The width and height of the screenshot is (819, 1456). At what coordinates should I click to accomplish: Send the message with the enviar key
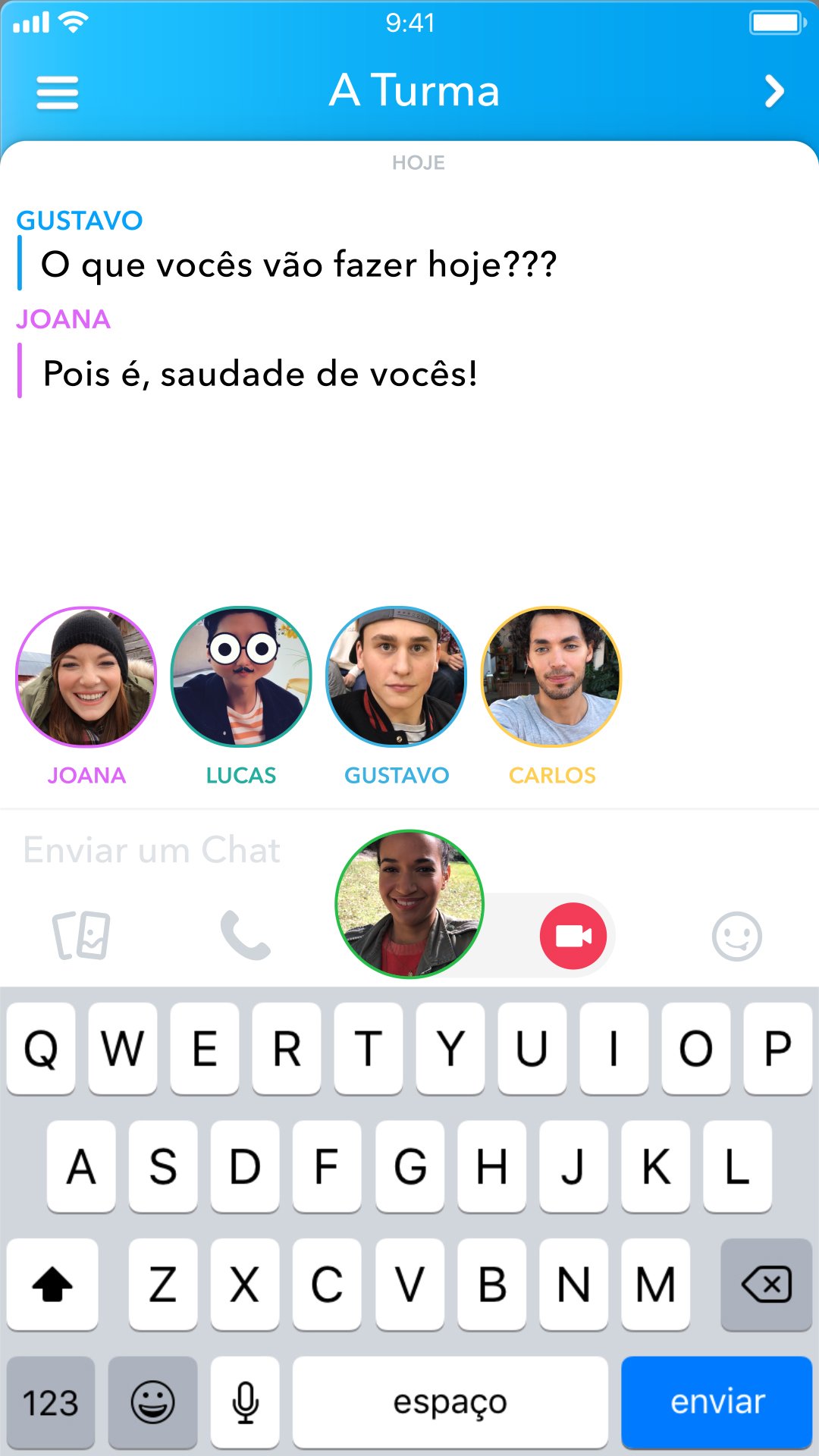pyautogui.click(x=717, y=1402)
